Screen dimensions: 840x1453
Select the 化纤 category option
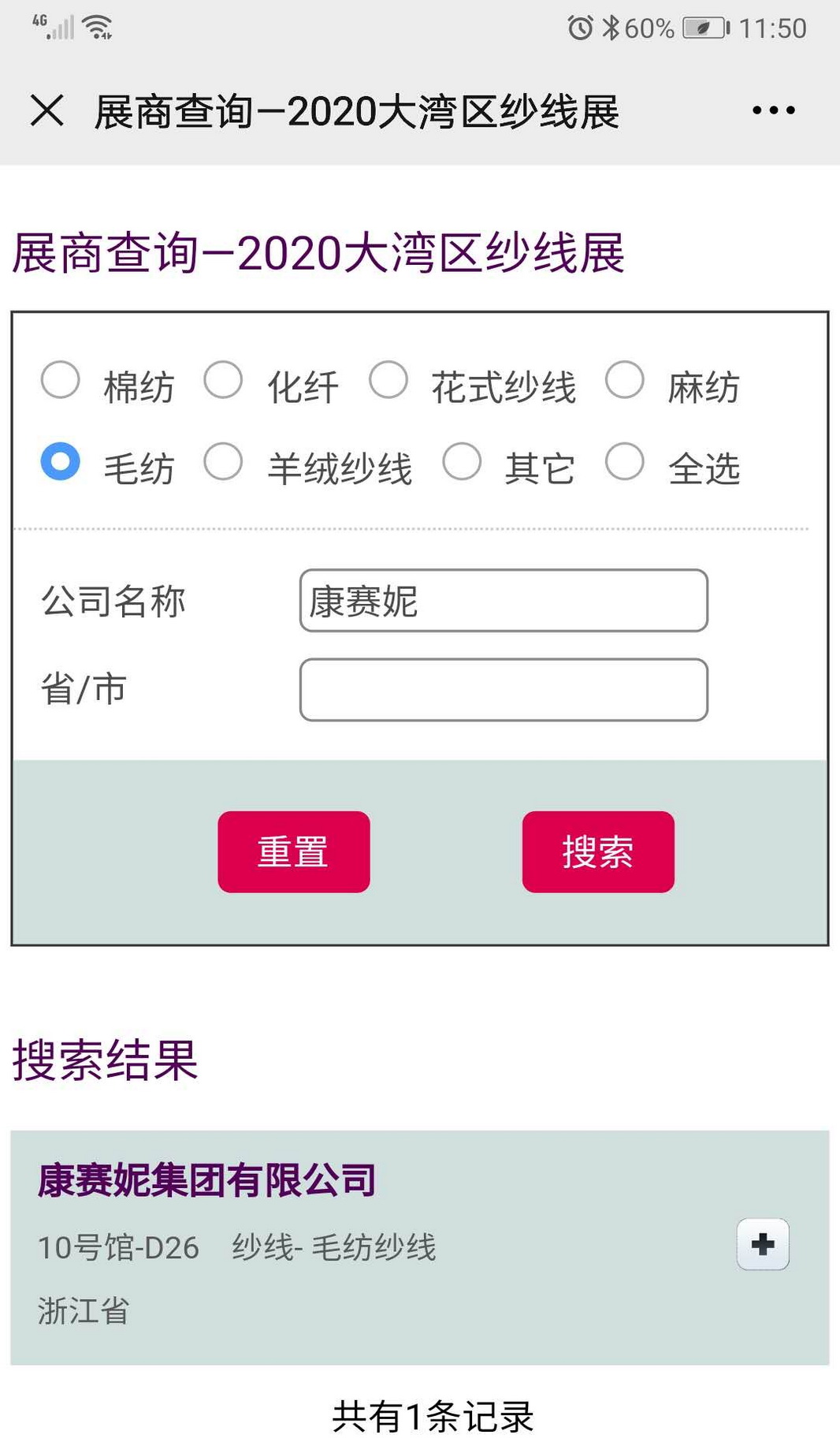point(224,380)
